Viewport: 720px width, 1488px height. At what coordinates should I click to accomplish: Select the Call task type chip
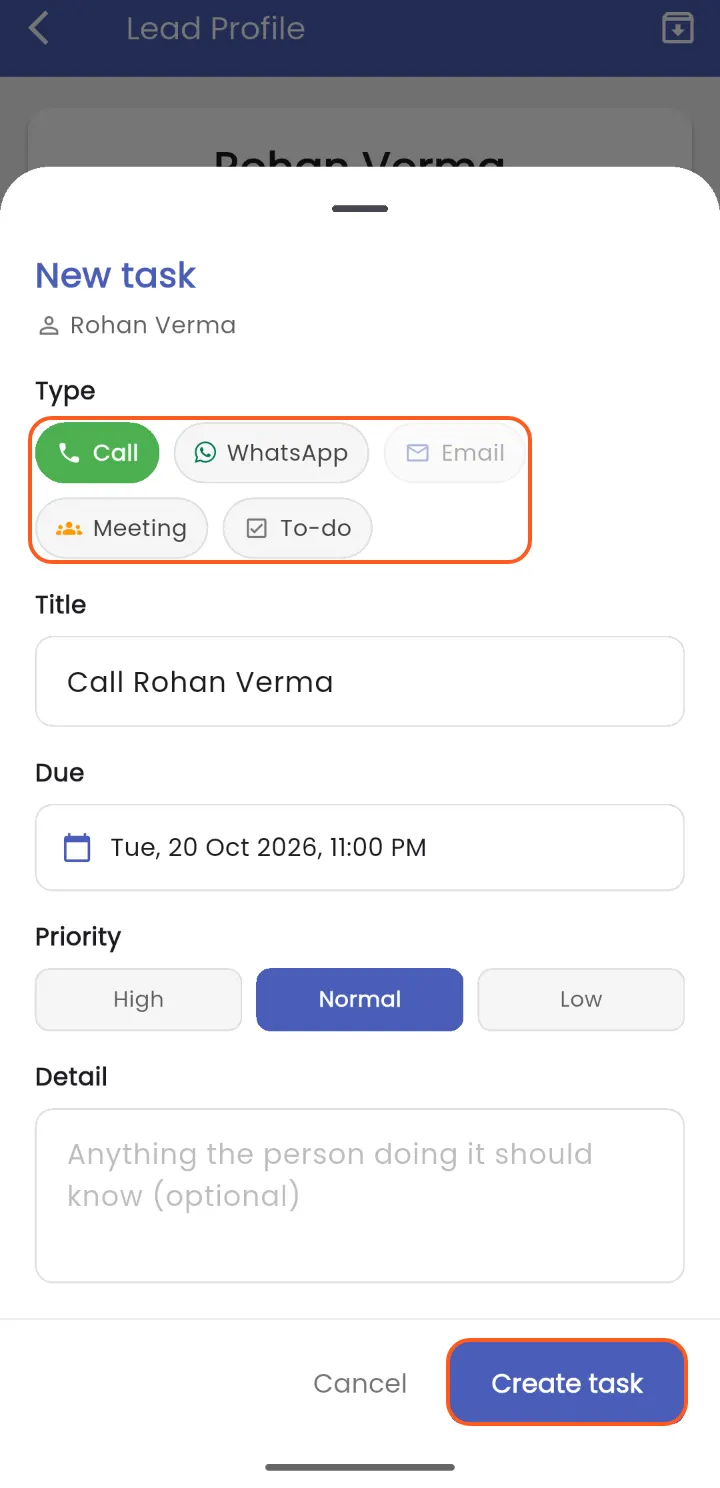click(x=97, y=453)
